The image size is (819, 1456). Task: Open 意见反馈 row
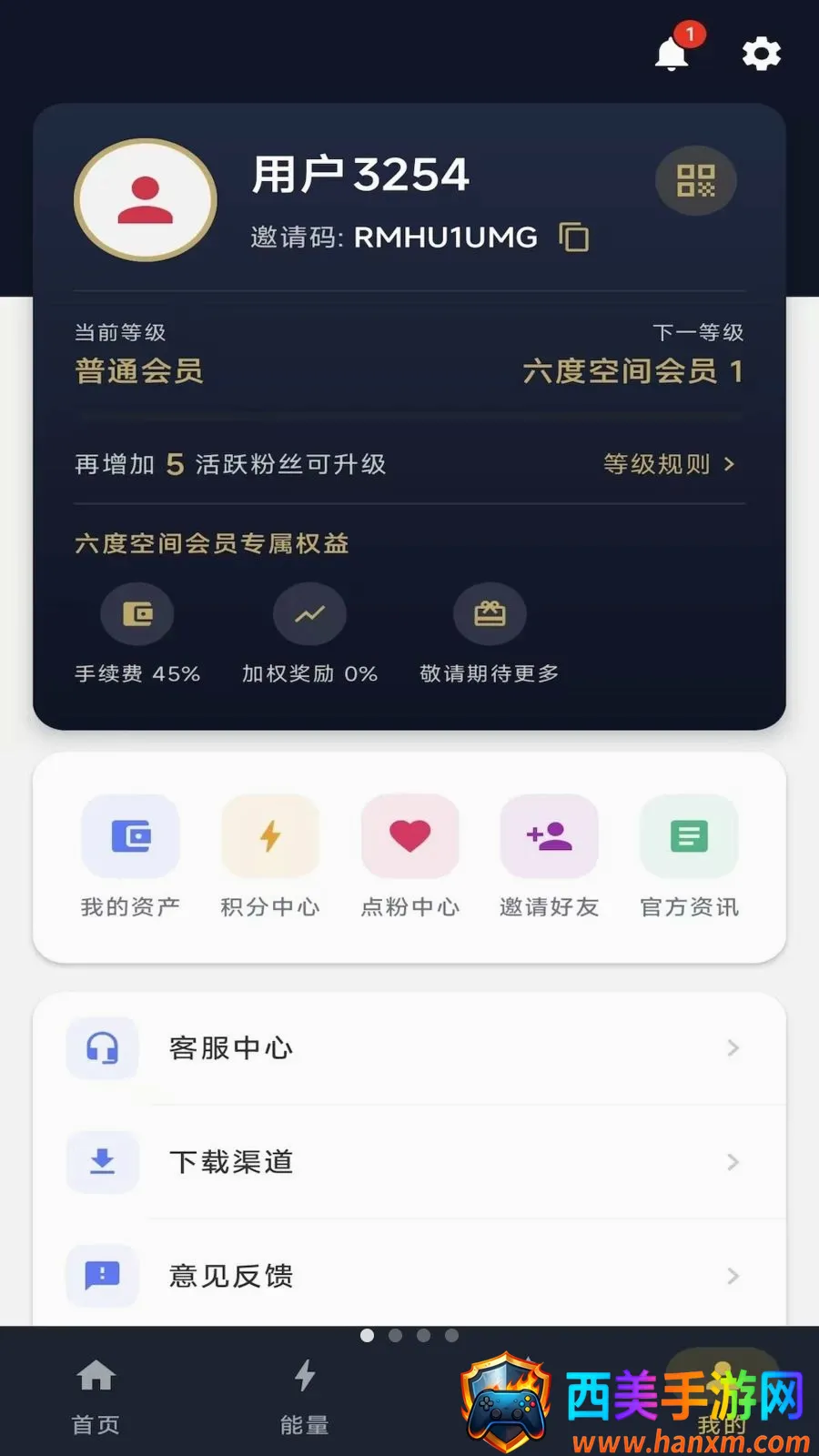(409, 1276)
